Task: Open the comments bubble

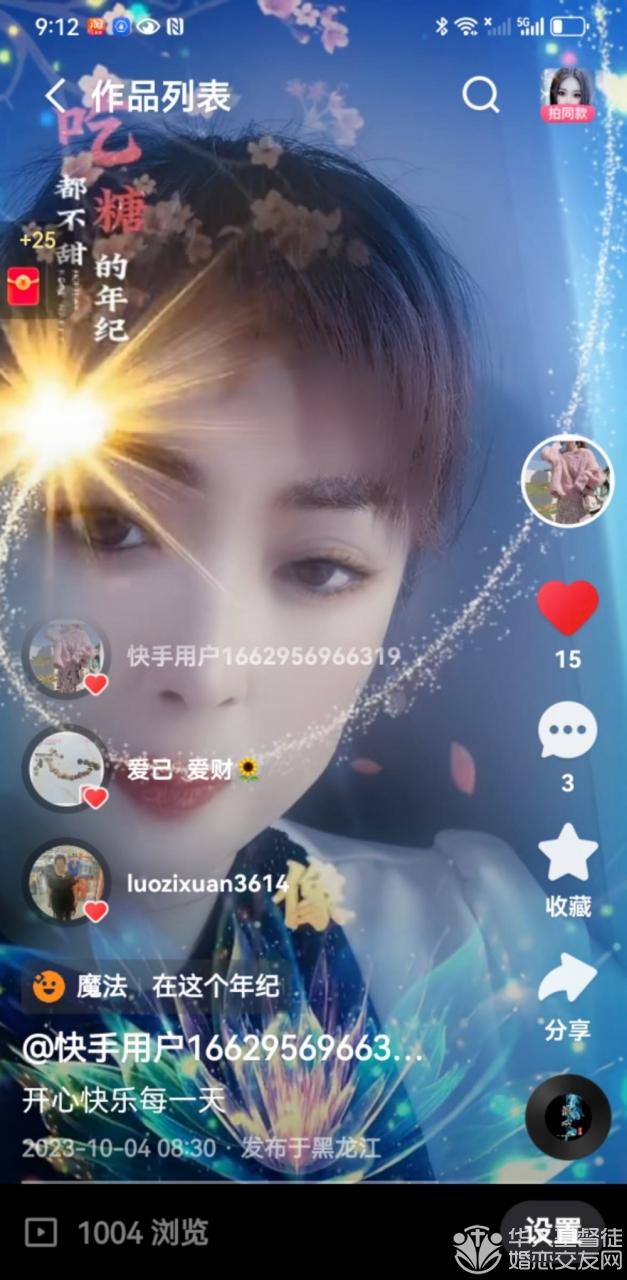Action: tap(568, 732)
